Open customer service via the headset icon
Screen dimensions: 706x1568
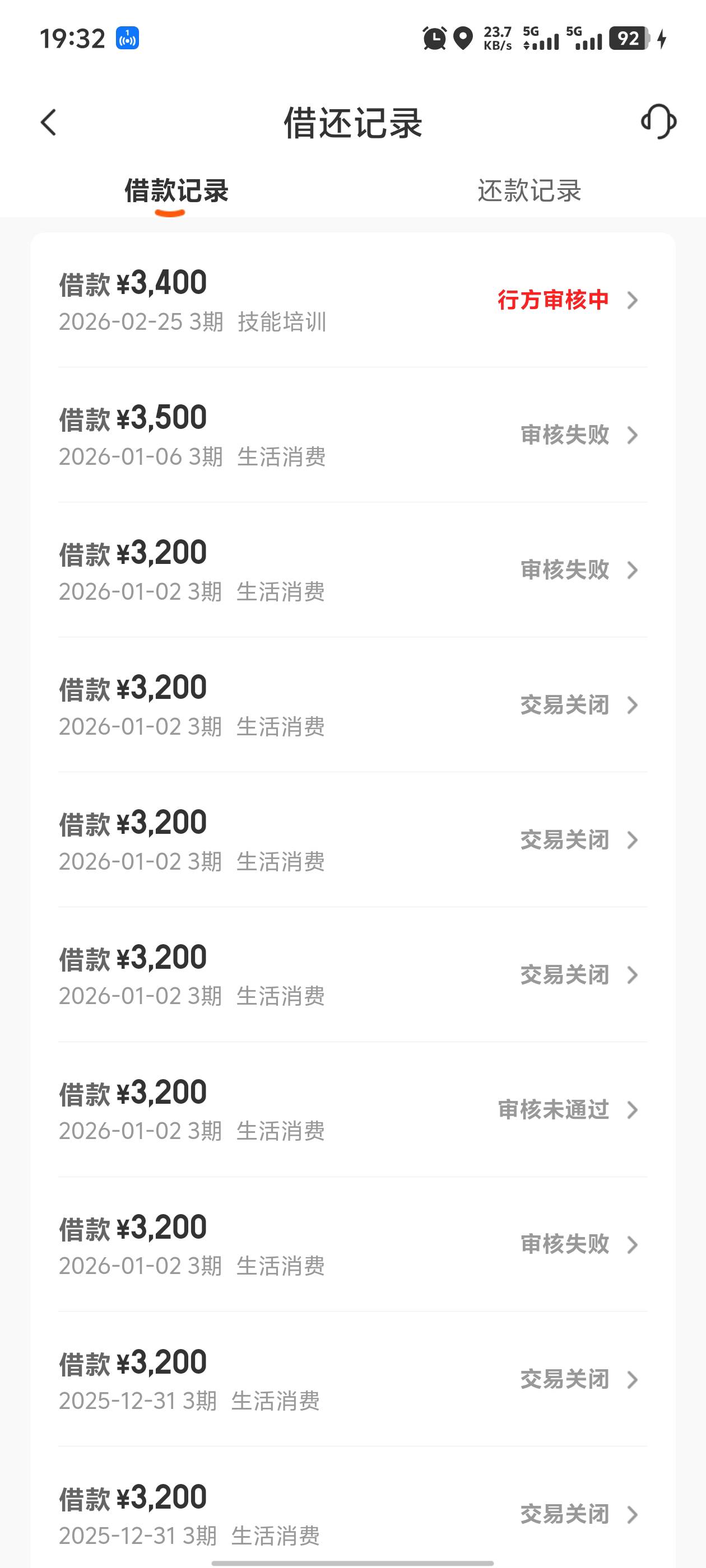658,122
